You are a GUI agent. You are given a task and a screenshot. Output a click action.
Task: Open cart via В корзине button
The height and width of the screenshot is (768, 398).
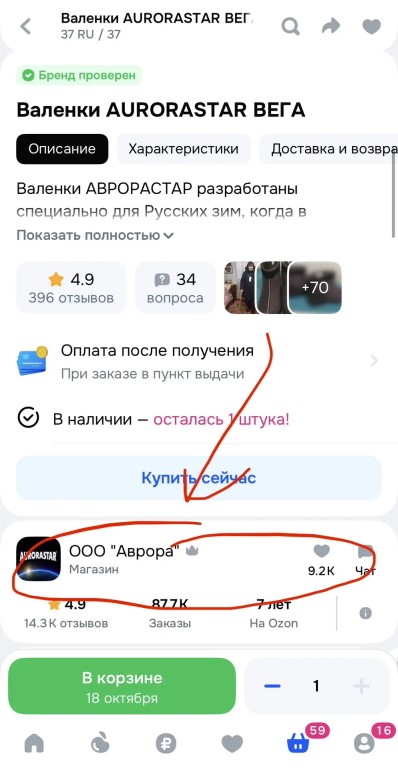(122, 686)
